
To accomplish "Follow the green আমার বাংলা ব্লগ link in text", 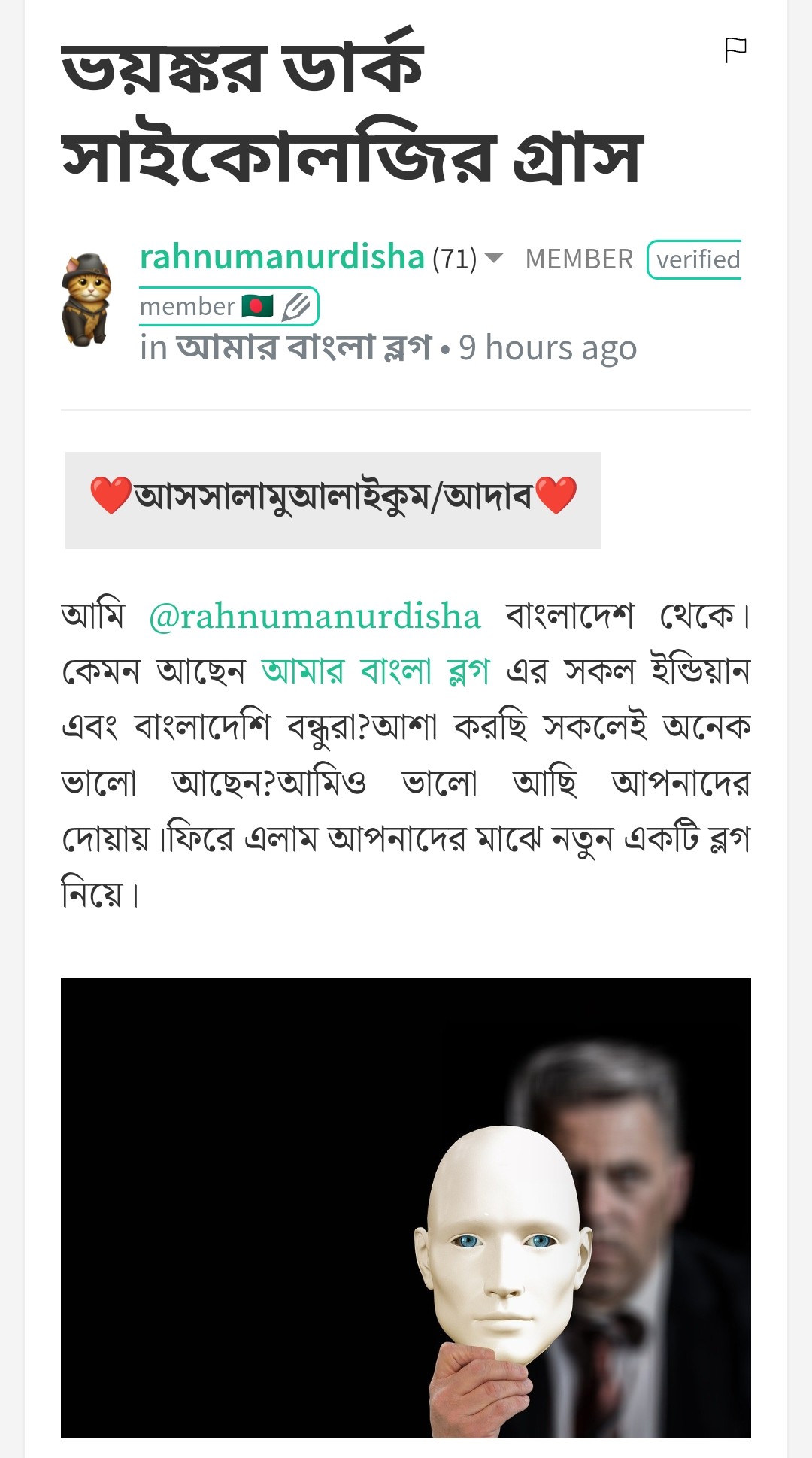I will click(x=375, y=671).
